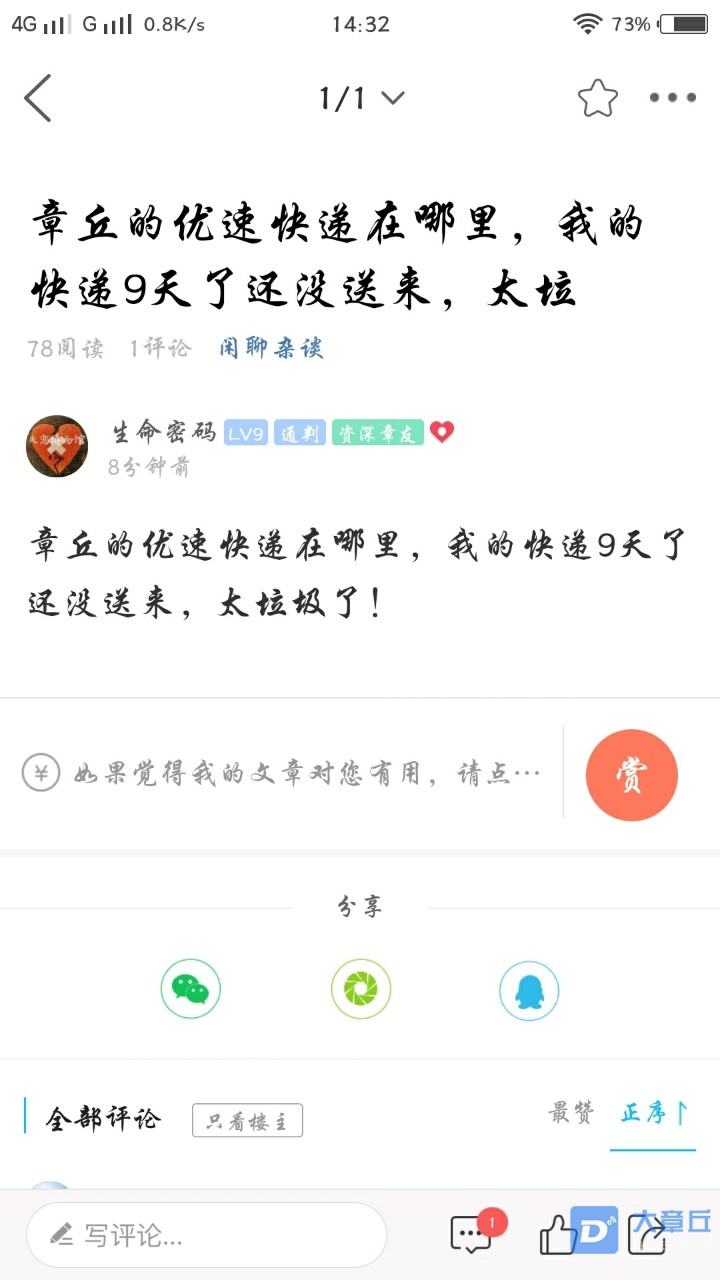This screenshot has width=720, height=1280.
Task: Share the post to WeChat
Action: point(190,990)
